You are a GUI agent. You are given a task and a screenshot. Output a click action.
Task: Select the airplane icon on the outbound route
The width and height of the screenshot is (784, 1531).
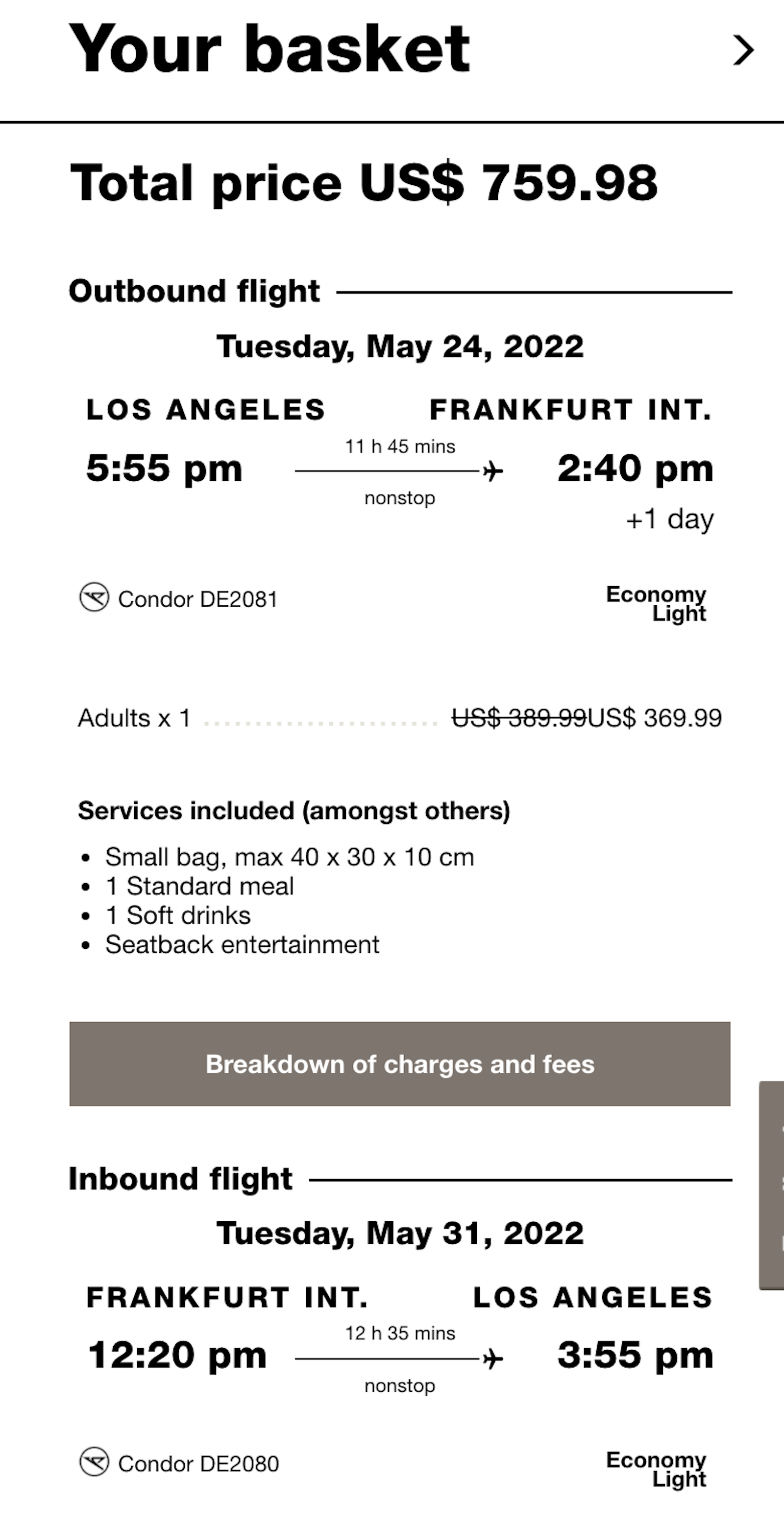click(x=491, y=471)
